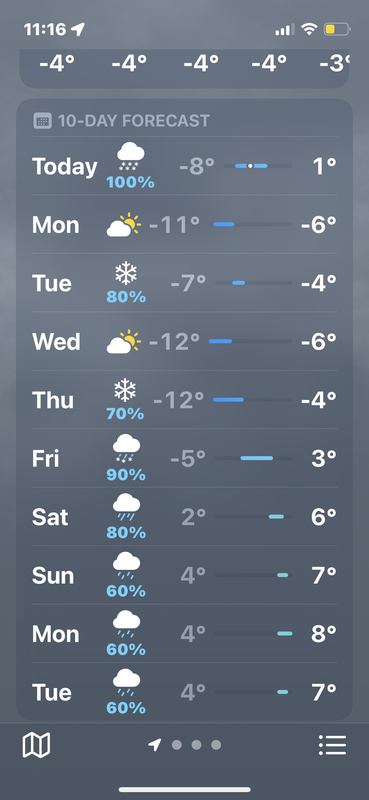Screen dimensions: 369x800
Task: Open the last Tue row with 60% rain
Action: pos(184,692)
